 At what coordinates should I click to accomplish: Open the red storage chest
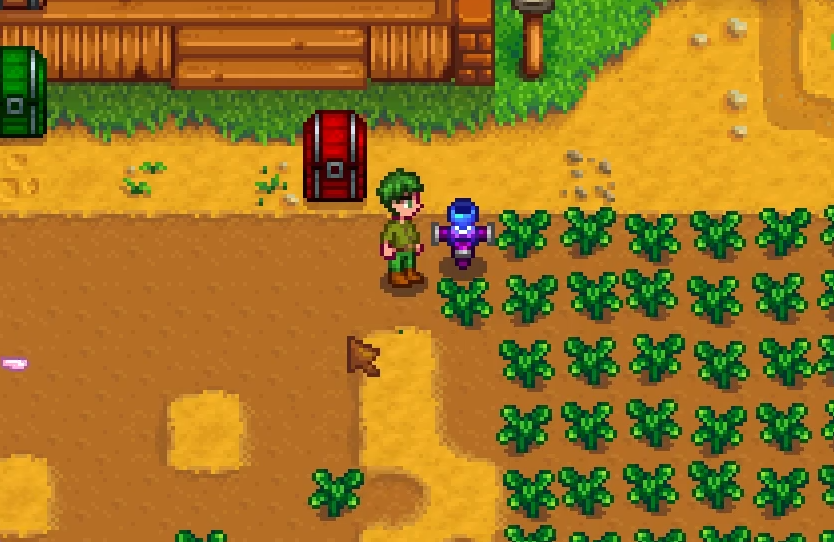click(x=334, y=157)
